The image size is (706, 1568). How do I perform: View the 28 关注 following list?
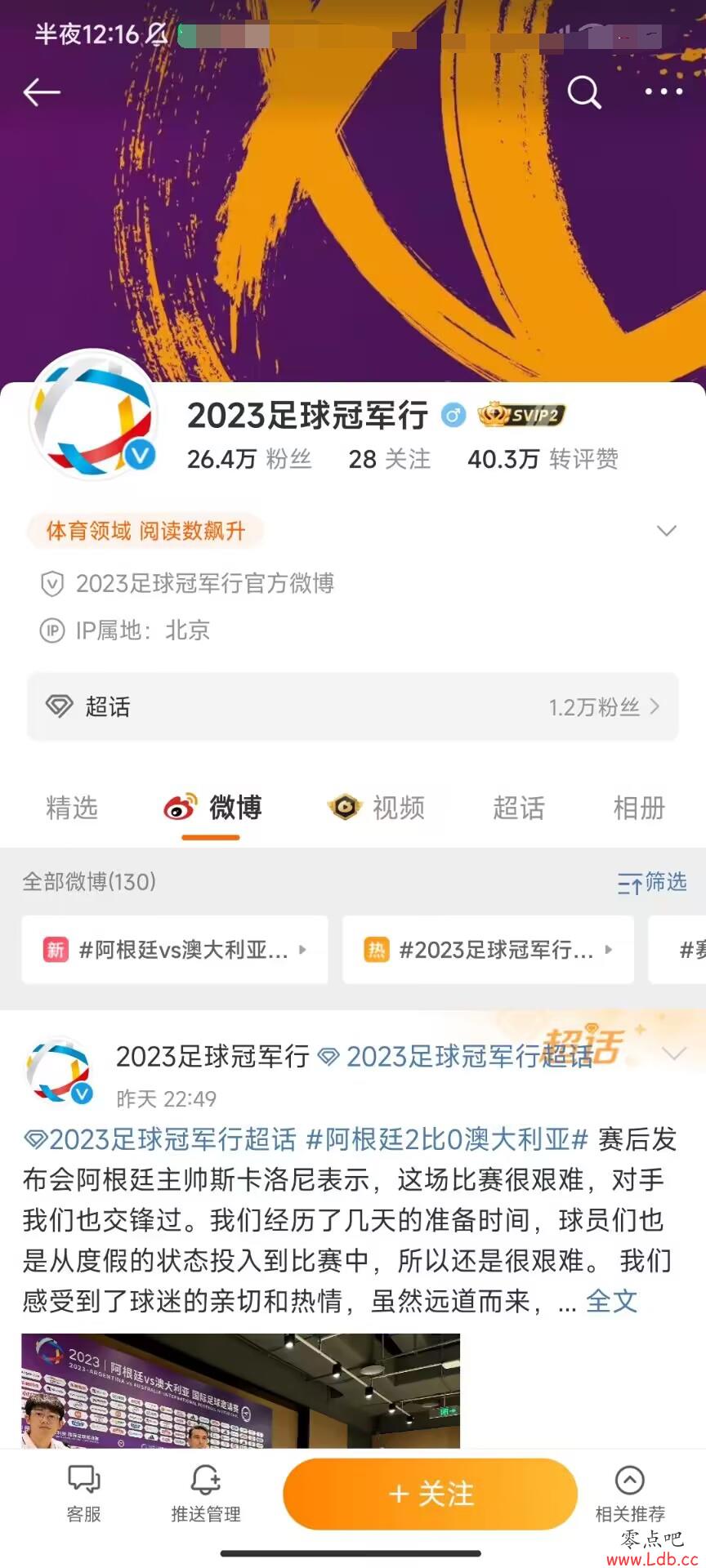click(389, 459)
